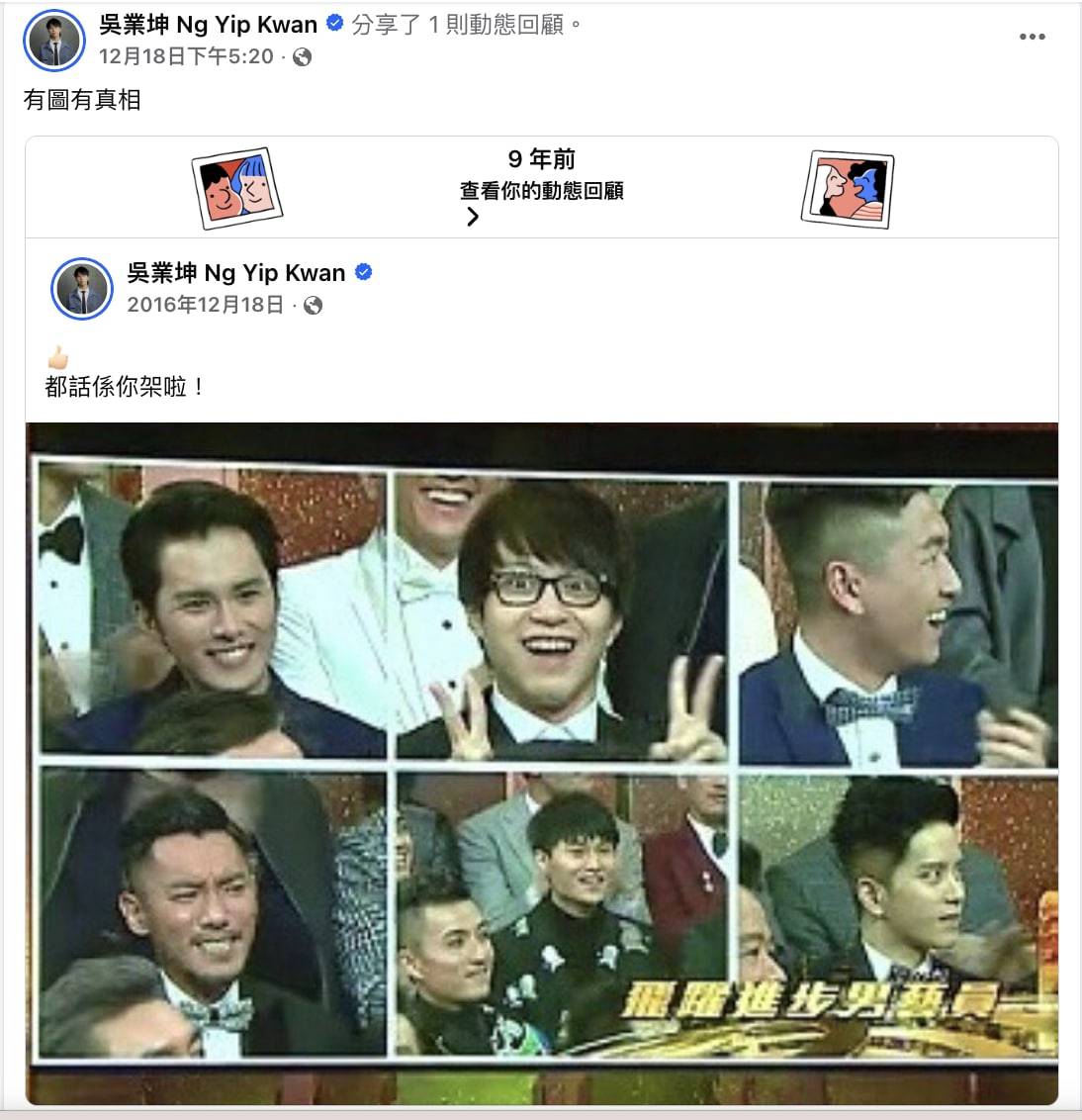
Task: Open author name link in the shared 2016 post
Action: click(x=236, y=273)
